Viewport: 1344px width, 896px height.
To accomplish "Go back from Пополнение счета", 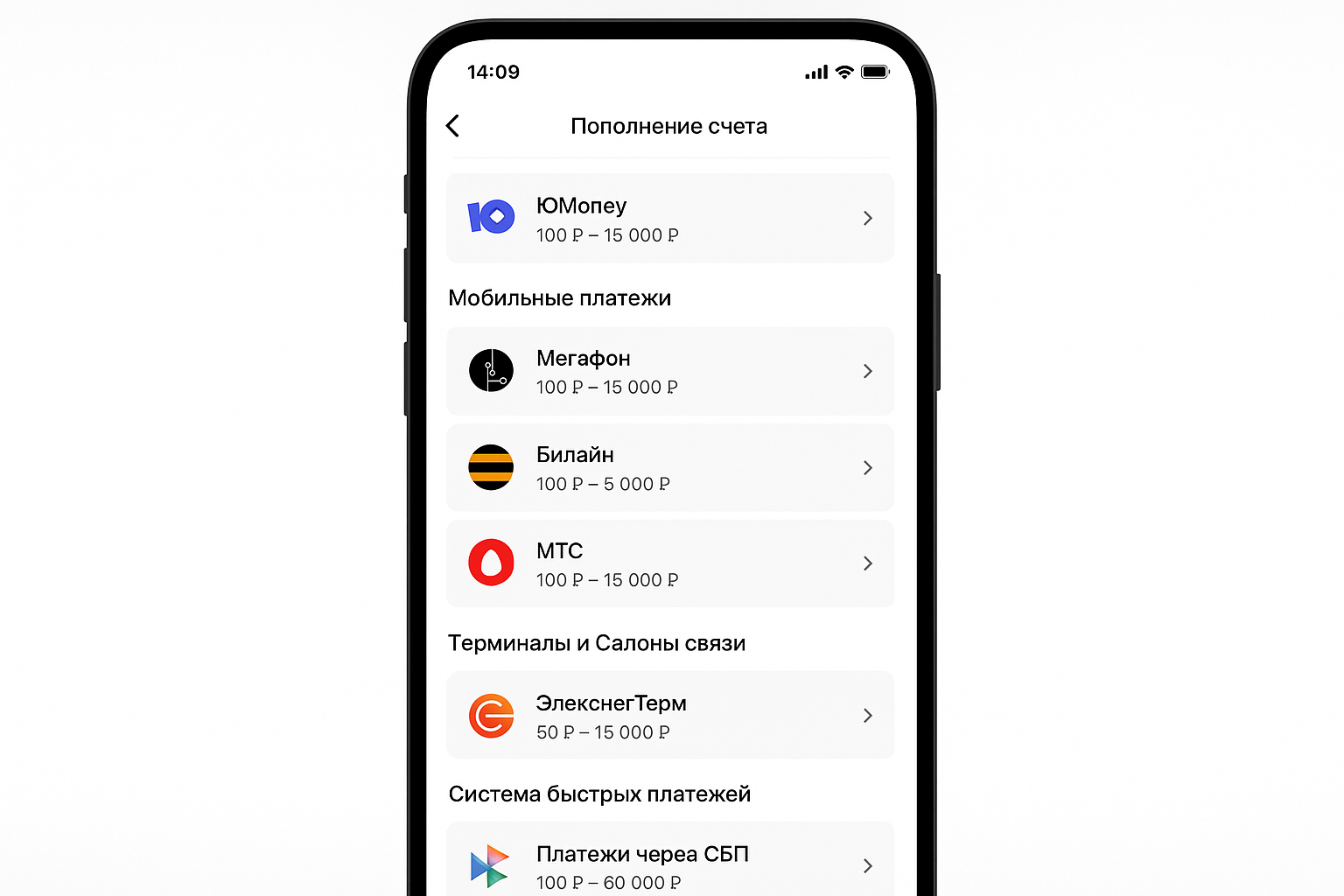I will 452,126.
